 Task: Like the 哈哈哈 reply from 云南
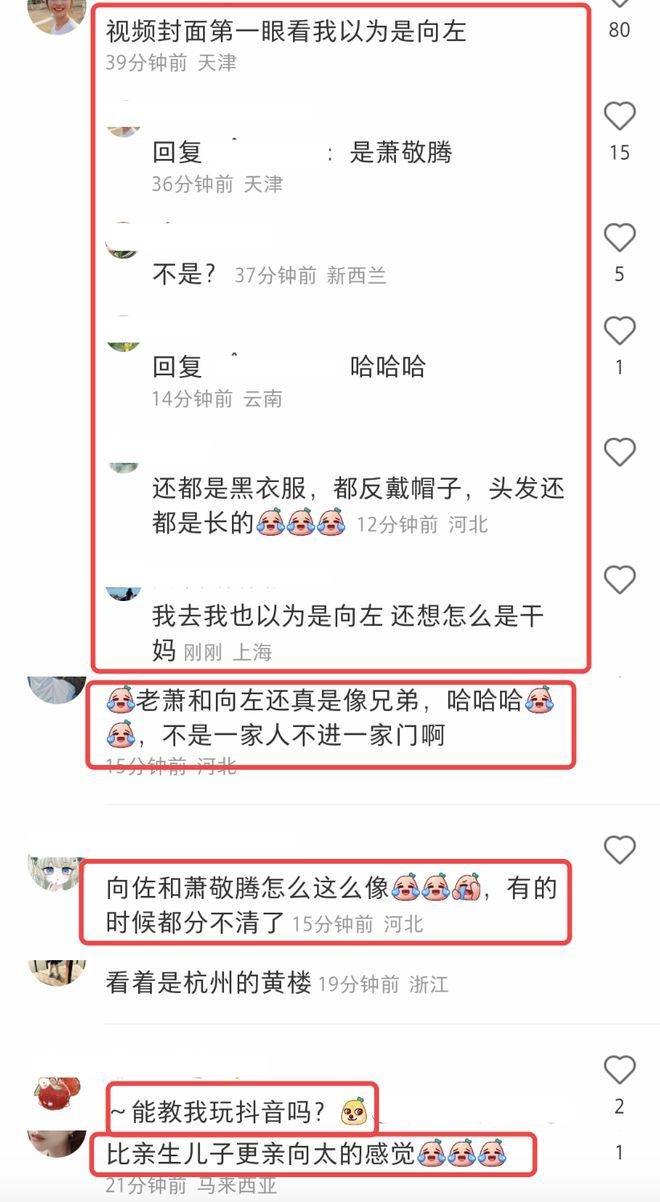coord(619,331)
